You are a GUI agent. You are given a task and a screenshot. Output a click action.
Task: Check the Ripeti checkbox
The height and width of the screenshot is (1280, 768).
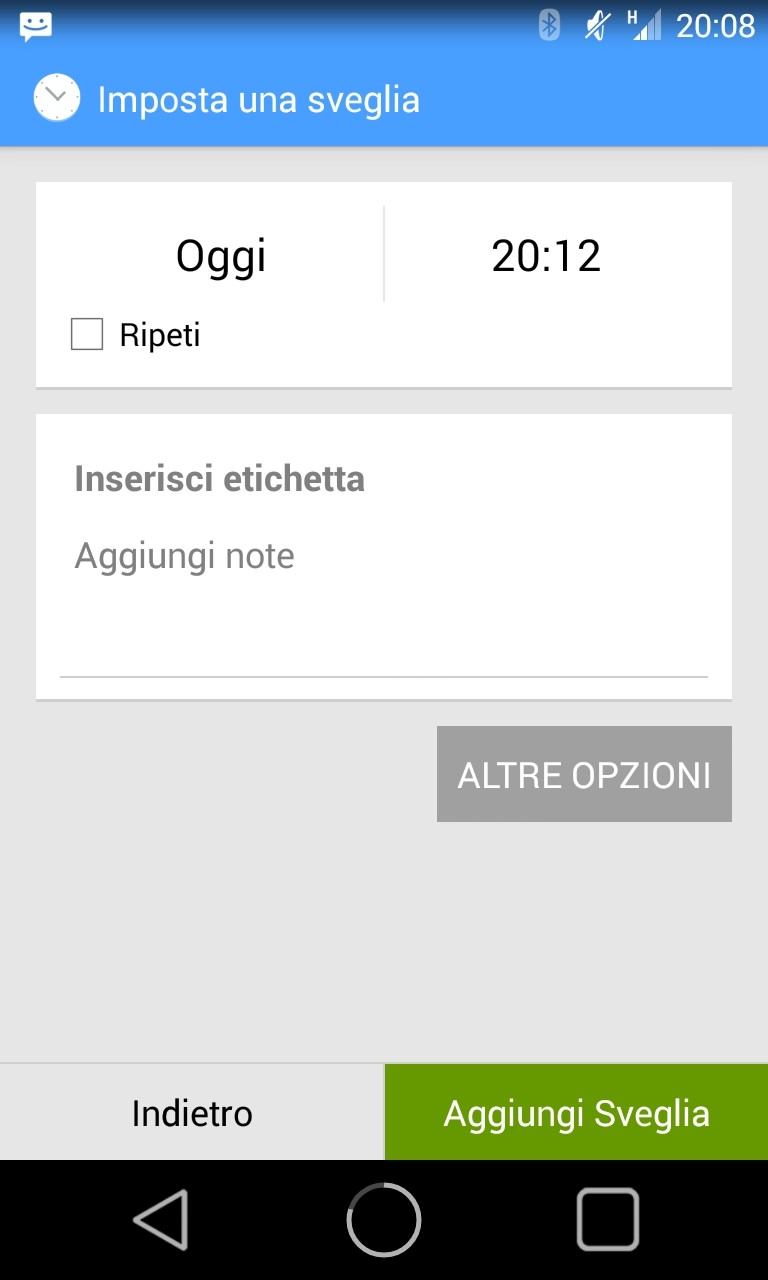(87, 334)
